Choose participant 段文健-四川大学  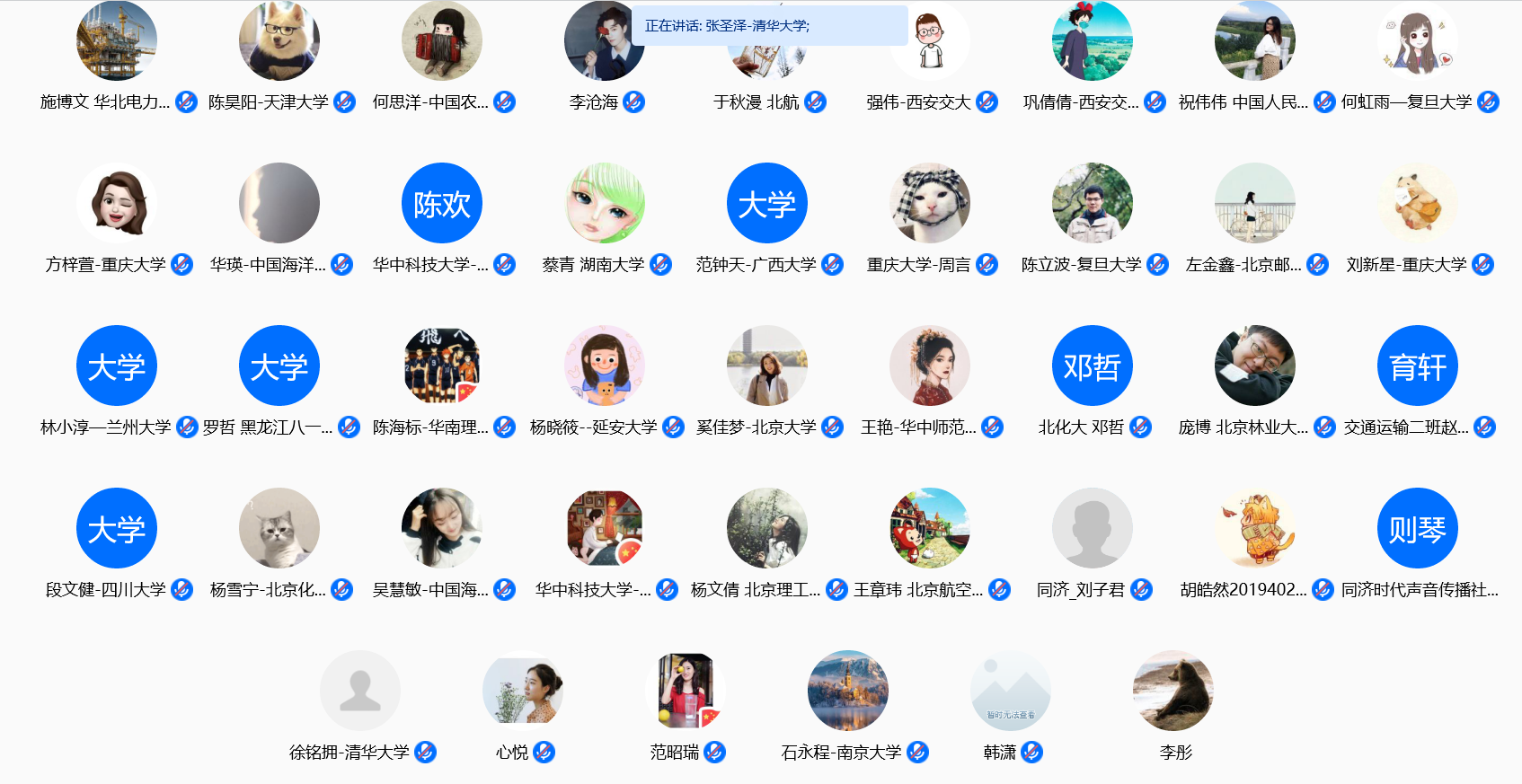(117, 528)
